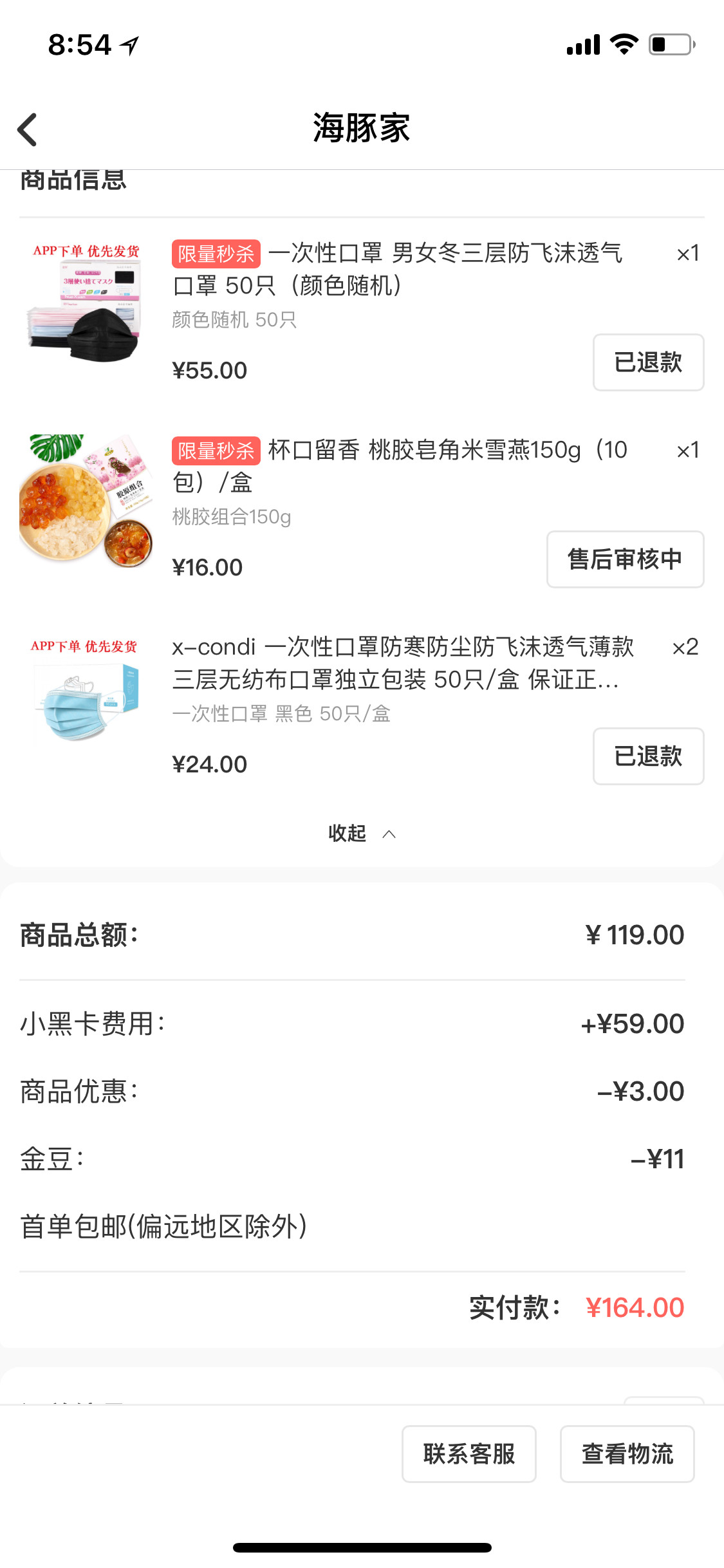Go back using the top-left arrow

tap(28, 129)
